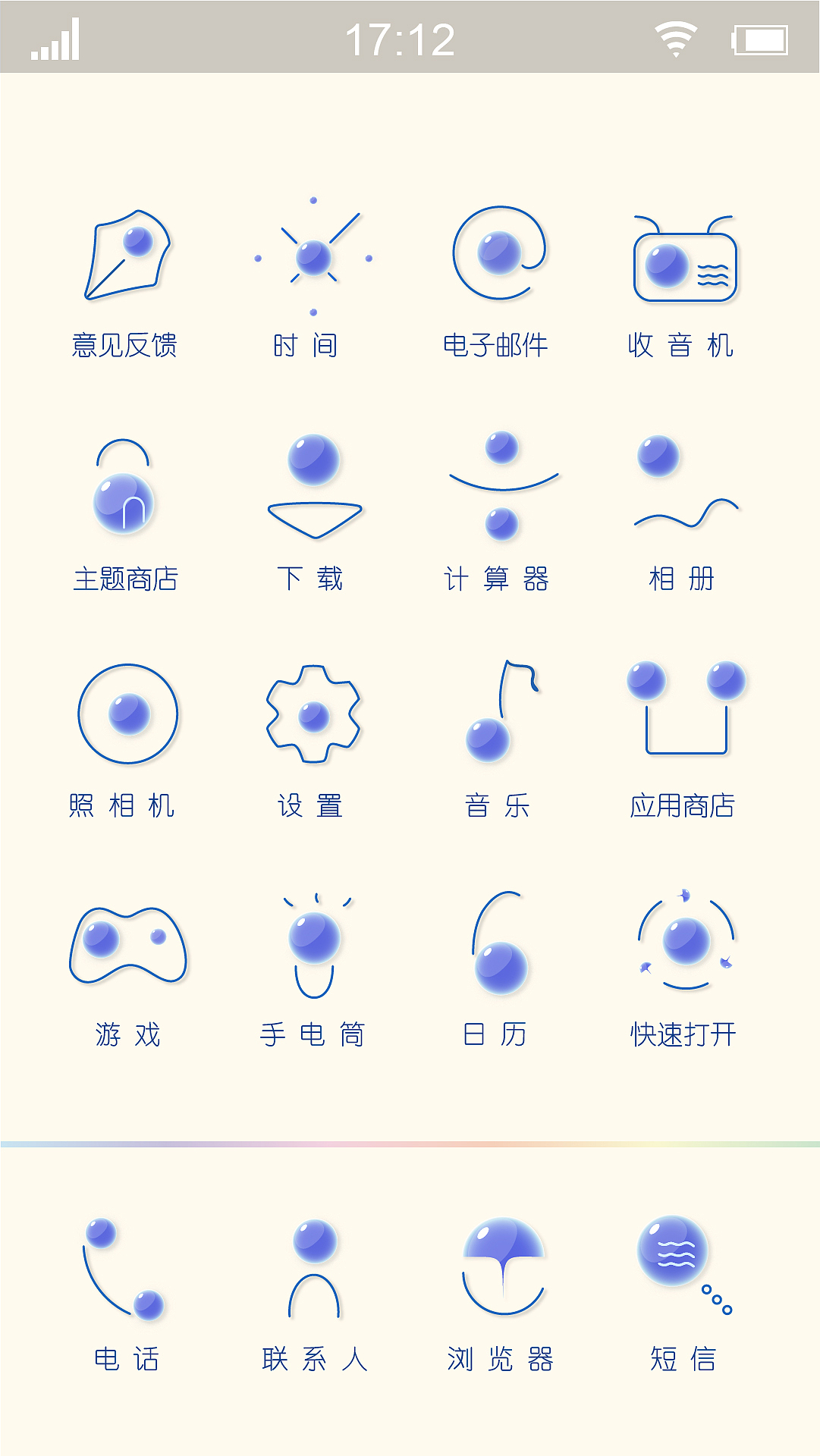Viewport: 820px width, 1456px height.
Task: Open the 相册 photo album
Action: coord(683,485)
